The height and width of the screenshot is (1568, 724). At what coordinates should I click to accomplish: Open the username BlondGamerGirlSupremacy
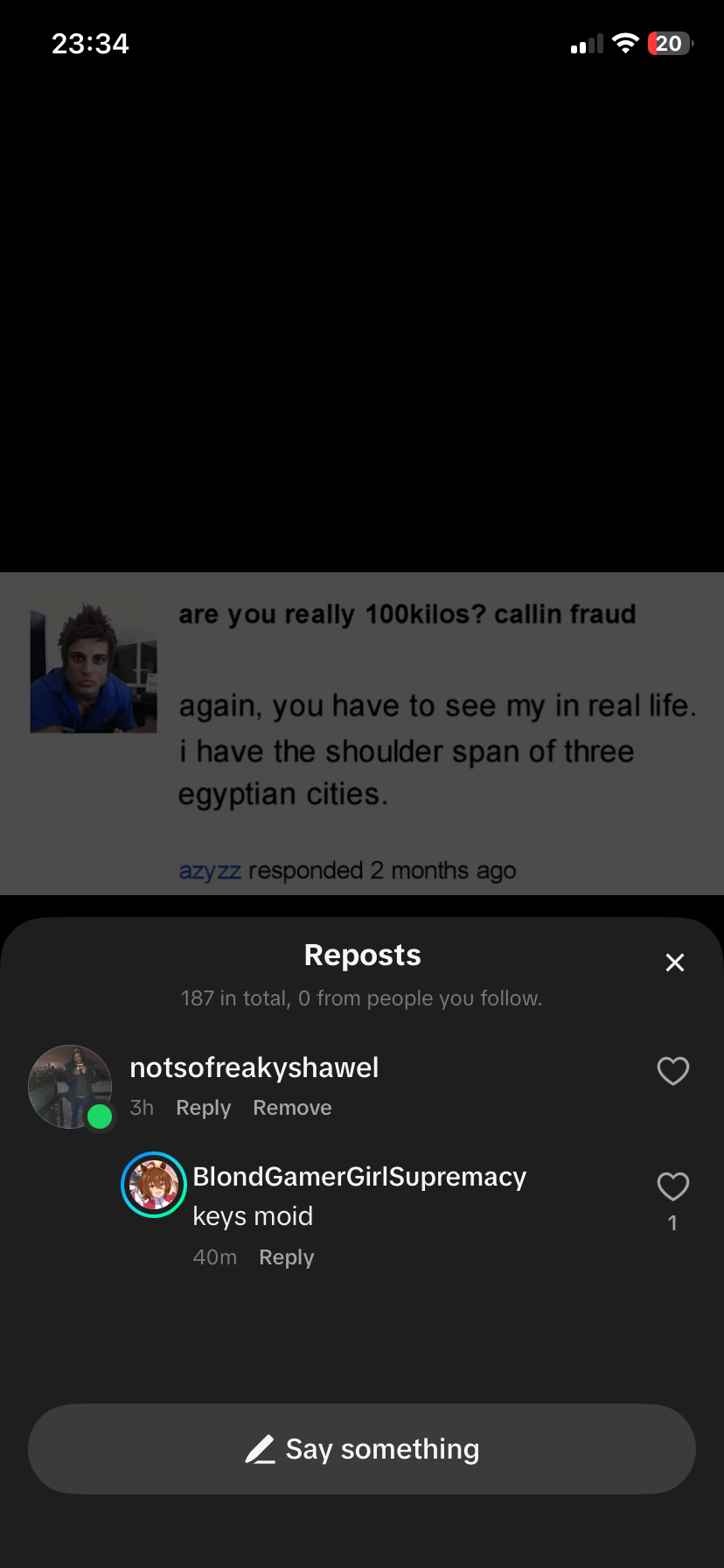pyautogui.click(x=359, y=1177)
